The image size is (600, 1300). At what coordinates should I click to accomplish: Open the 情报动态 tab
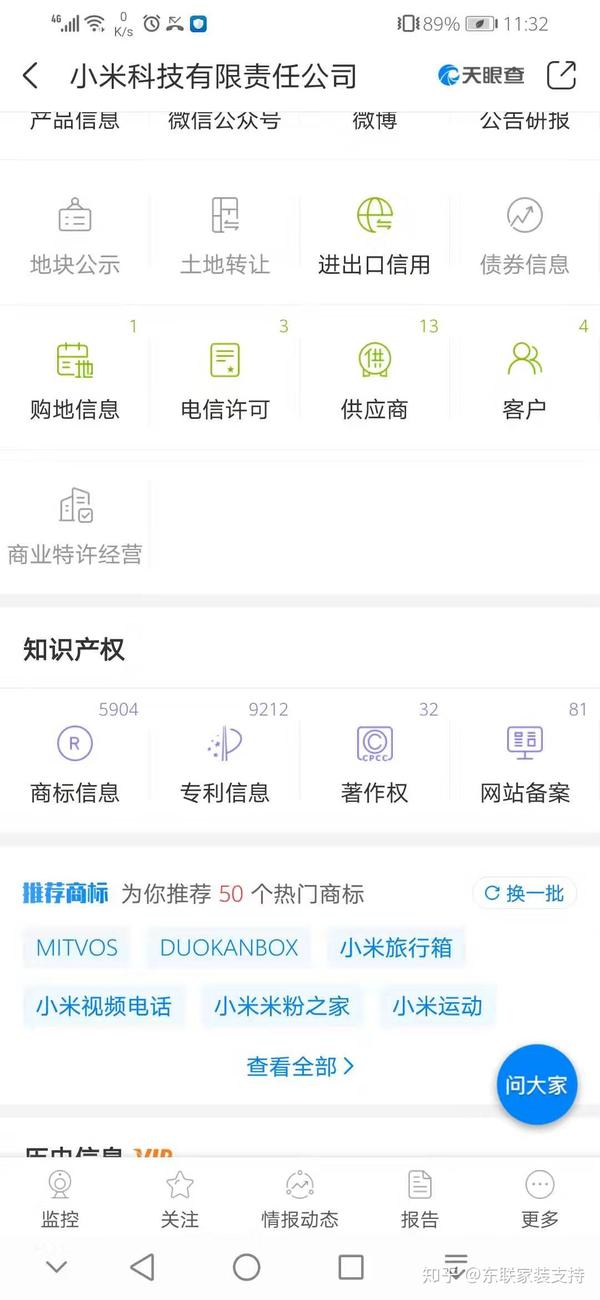click(300, 1199)
